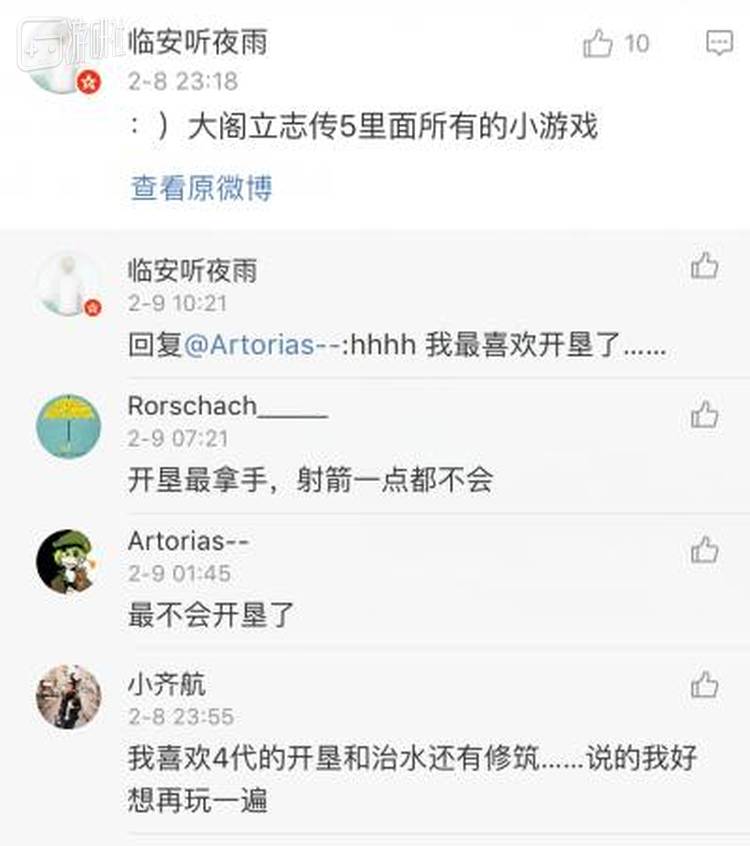Open Rorschach_____'s umbrella avatar

click(68, 426)
